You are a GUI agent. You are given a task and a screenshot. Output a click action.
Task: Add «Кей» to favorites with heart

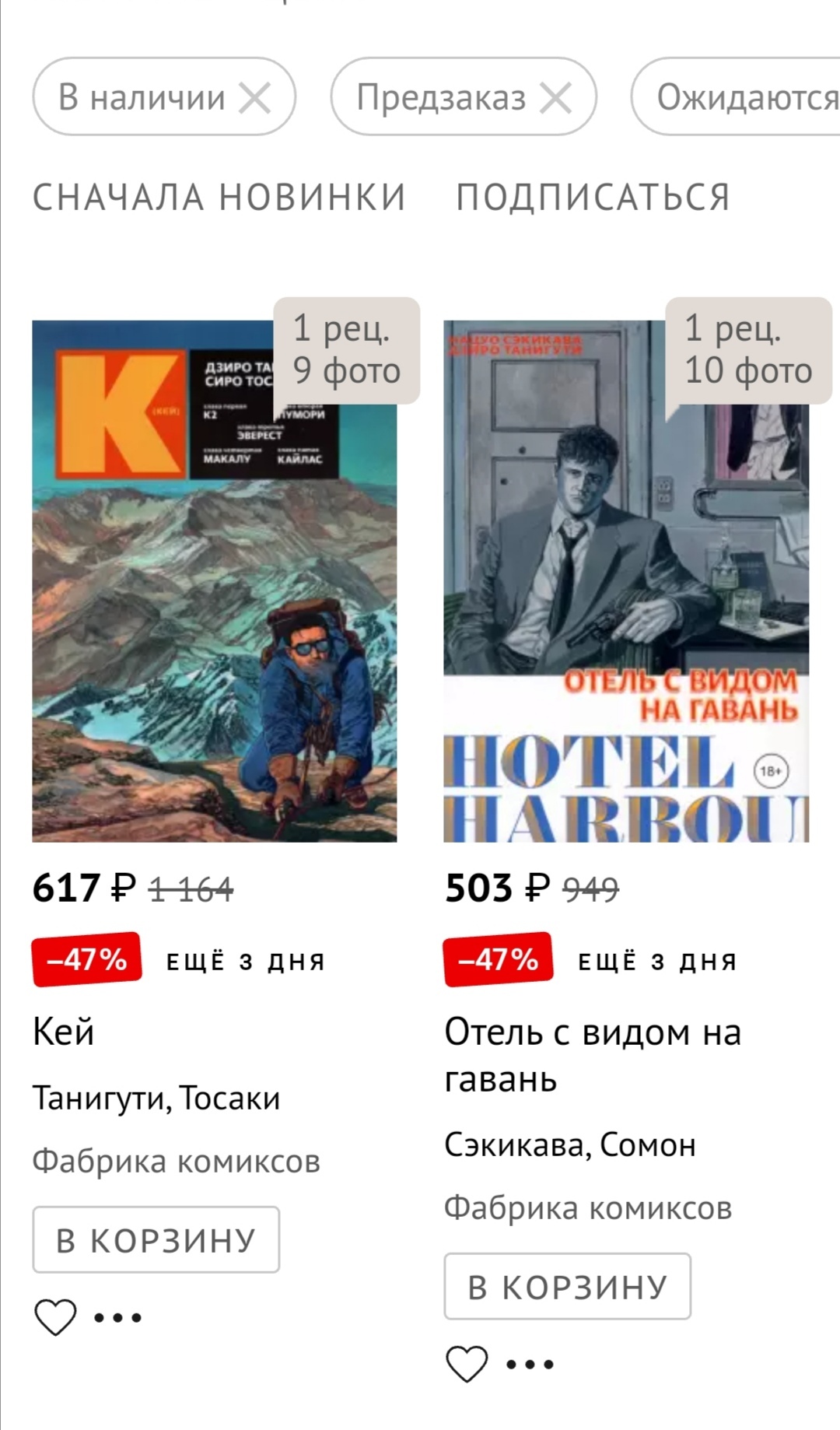[55, 1317]
